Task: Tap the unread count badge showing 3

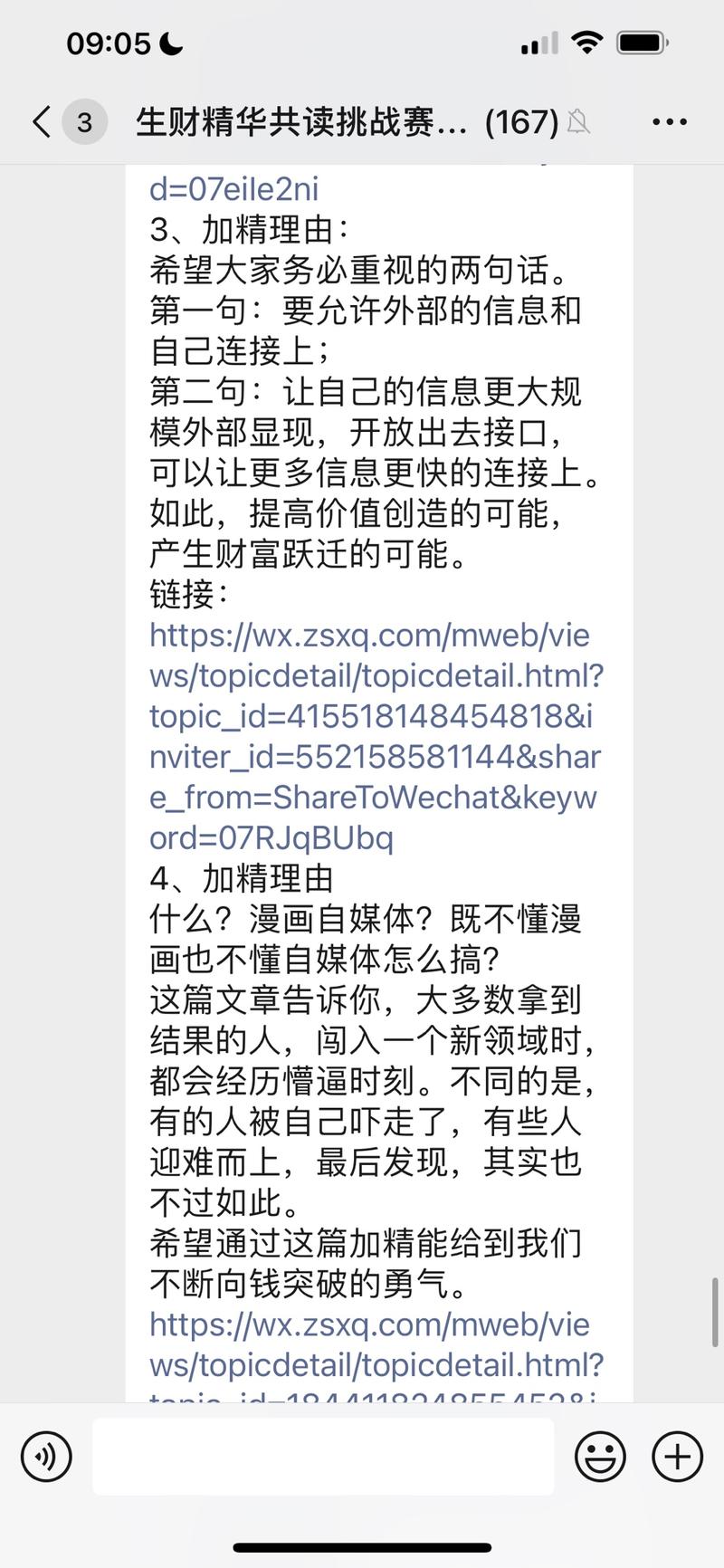Action: point(82,122)
